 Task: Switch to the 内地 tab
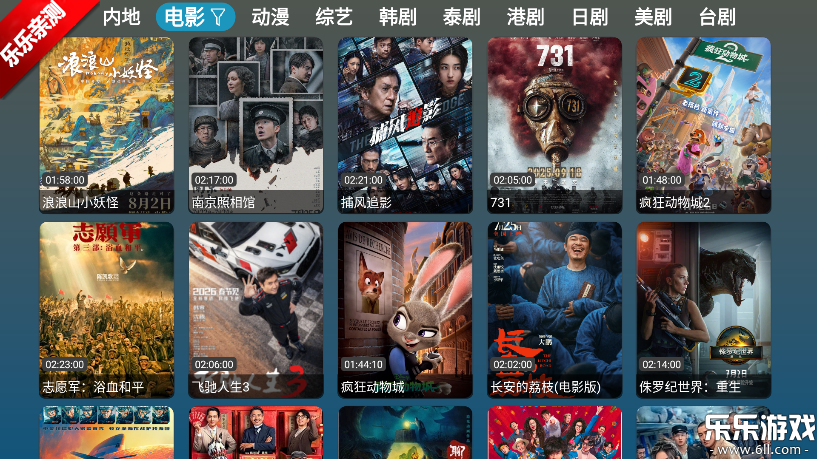(x=122, y=16)
